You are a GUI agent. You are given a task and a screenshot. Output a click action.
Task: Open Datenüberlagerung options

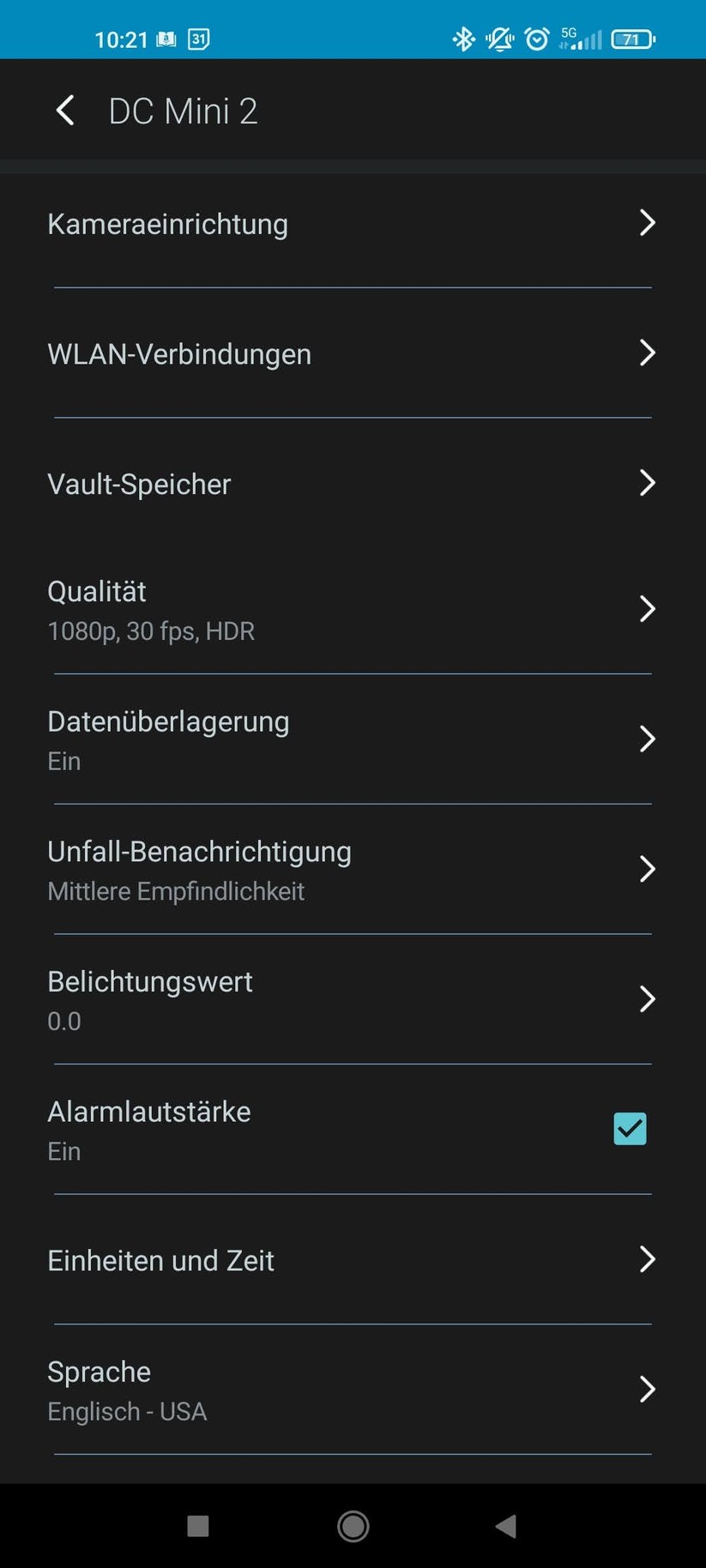pos(352,739)
